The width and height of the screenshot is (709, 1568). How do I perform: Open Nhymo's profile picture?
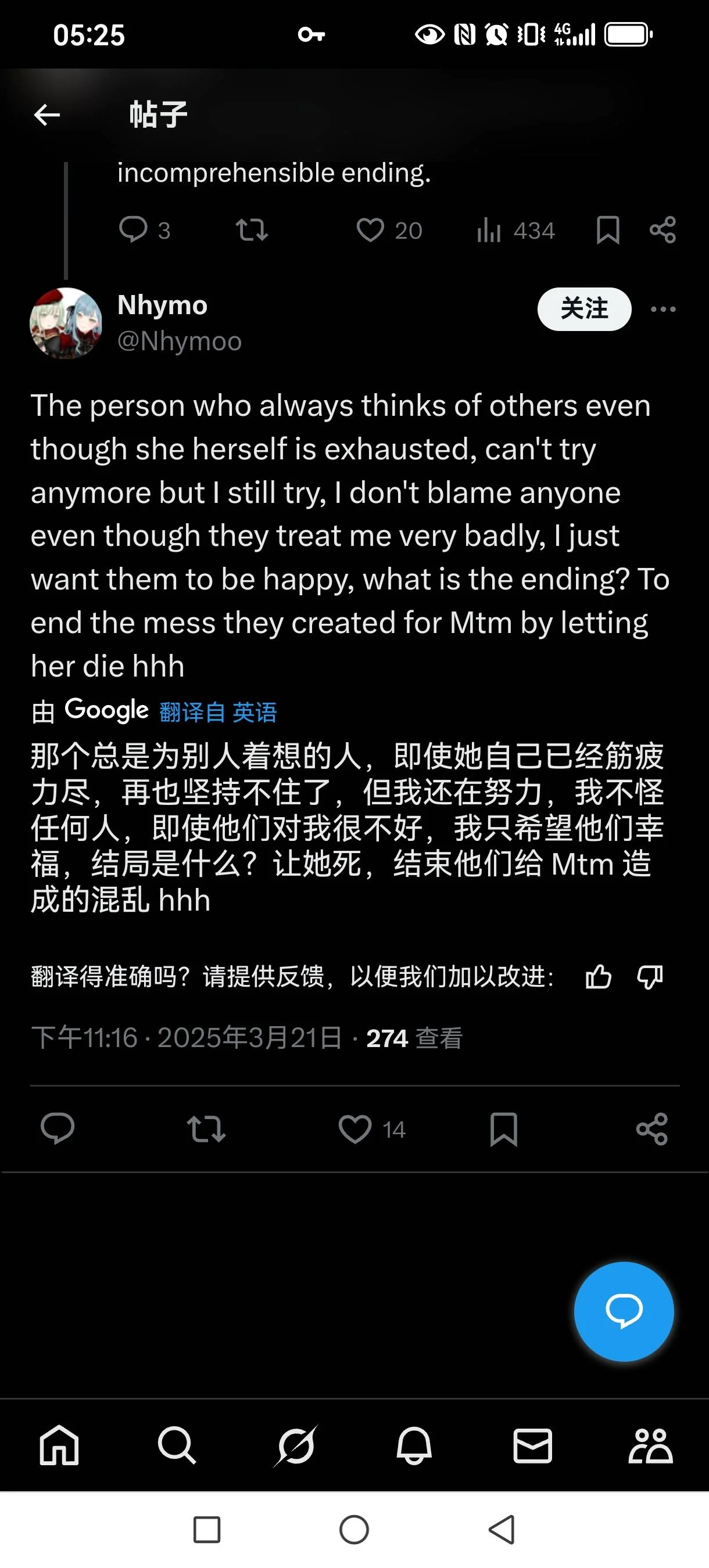coord(66,323)
